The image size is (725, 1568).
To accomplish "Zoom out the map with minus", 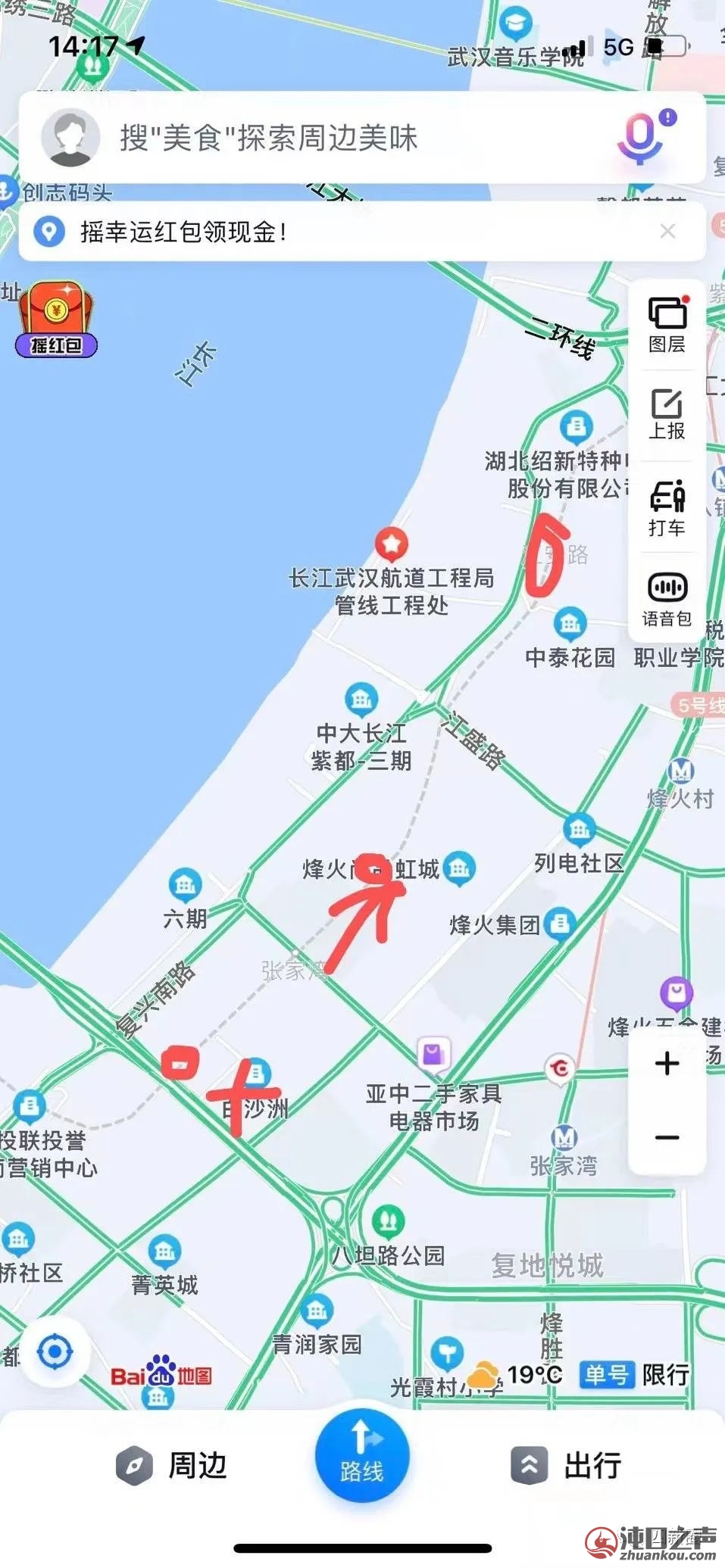I will [667, 1137].
